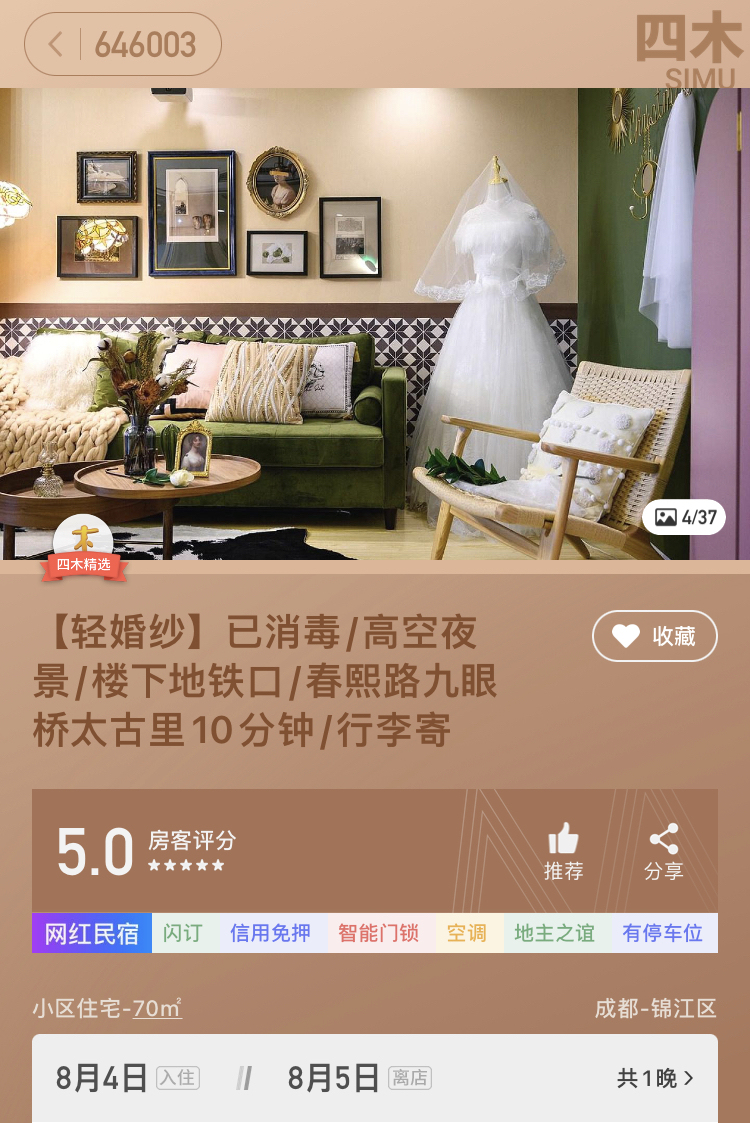Recommend this listing via the 推荐 thumbs-up
The width and height of the screenshot is (750, 1123).
pyautogui.click(x=563, y=852)
